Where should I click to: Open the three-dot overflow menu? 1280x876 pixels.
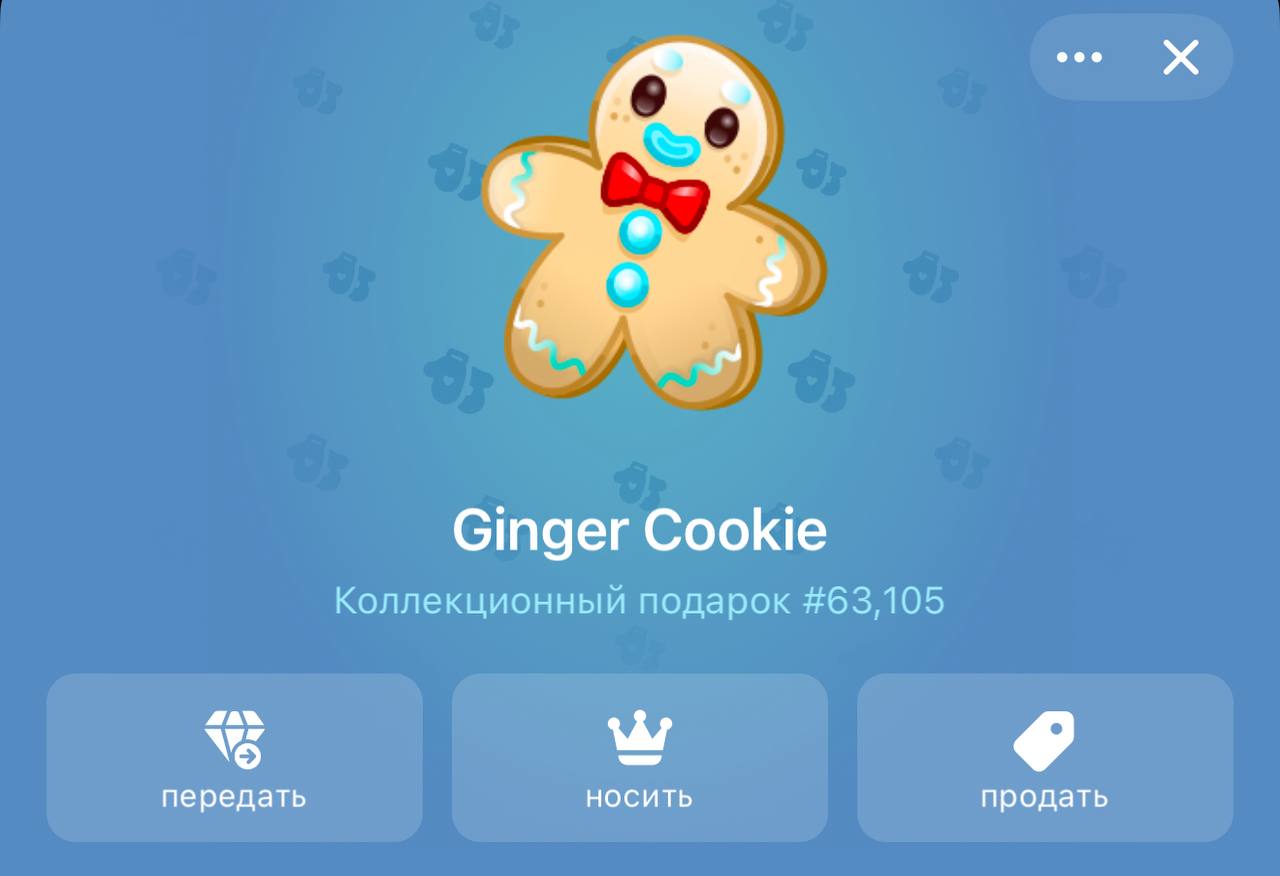pyautogui.click(x=1079, y=58)
